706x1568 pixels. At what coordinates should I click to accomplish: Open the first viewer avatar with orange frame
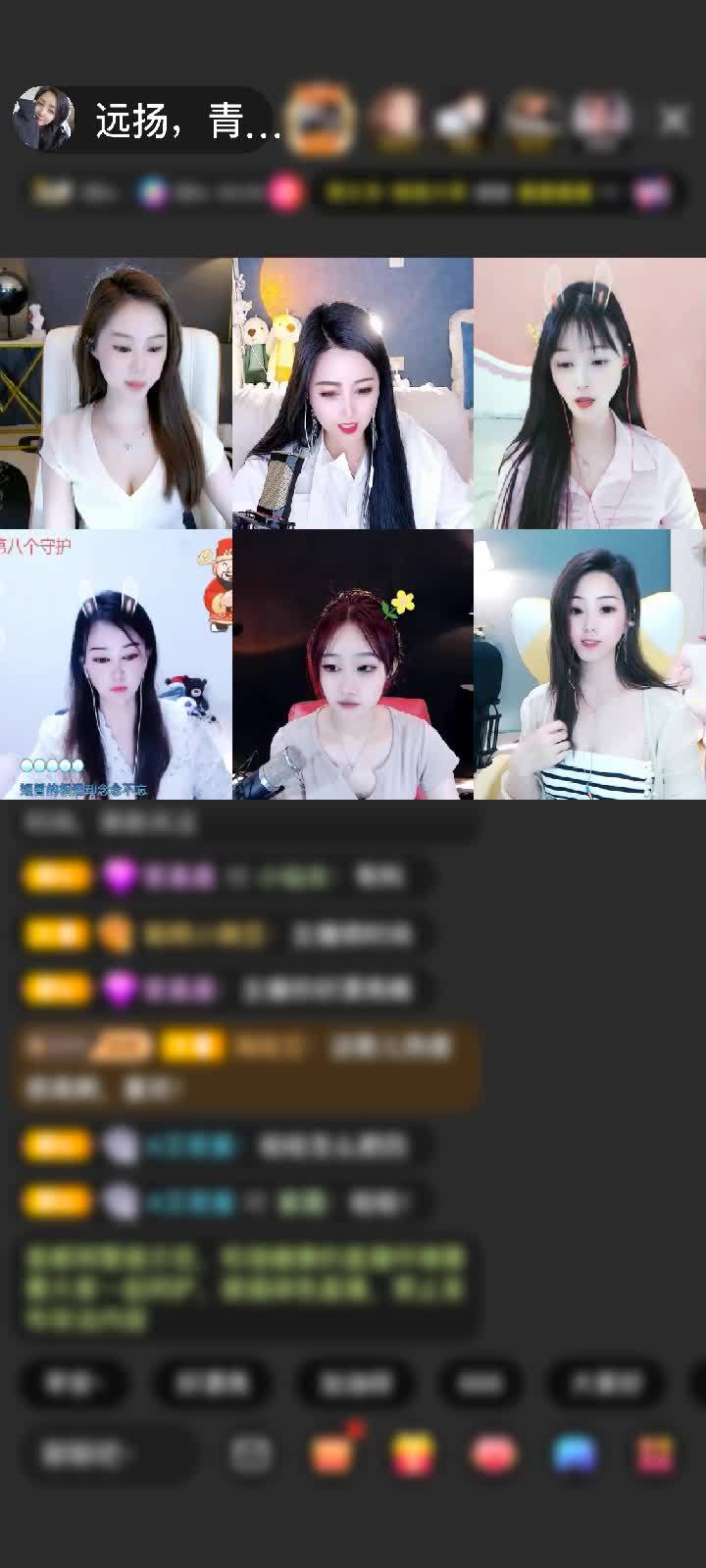pyautogui.click(x=322, y=120)
